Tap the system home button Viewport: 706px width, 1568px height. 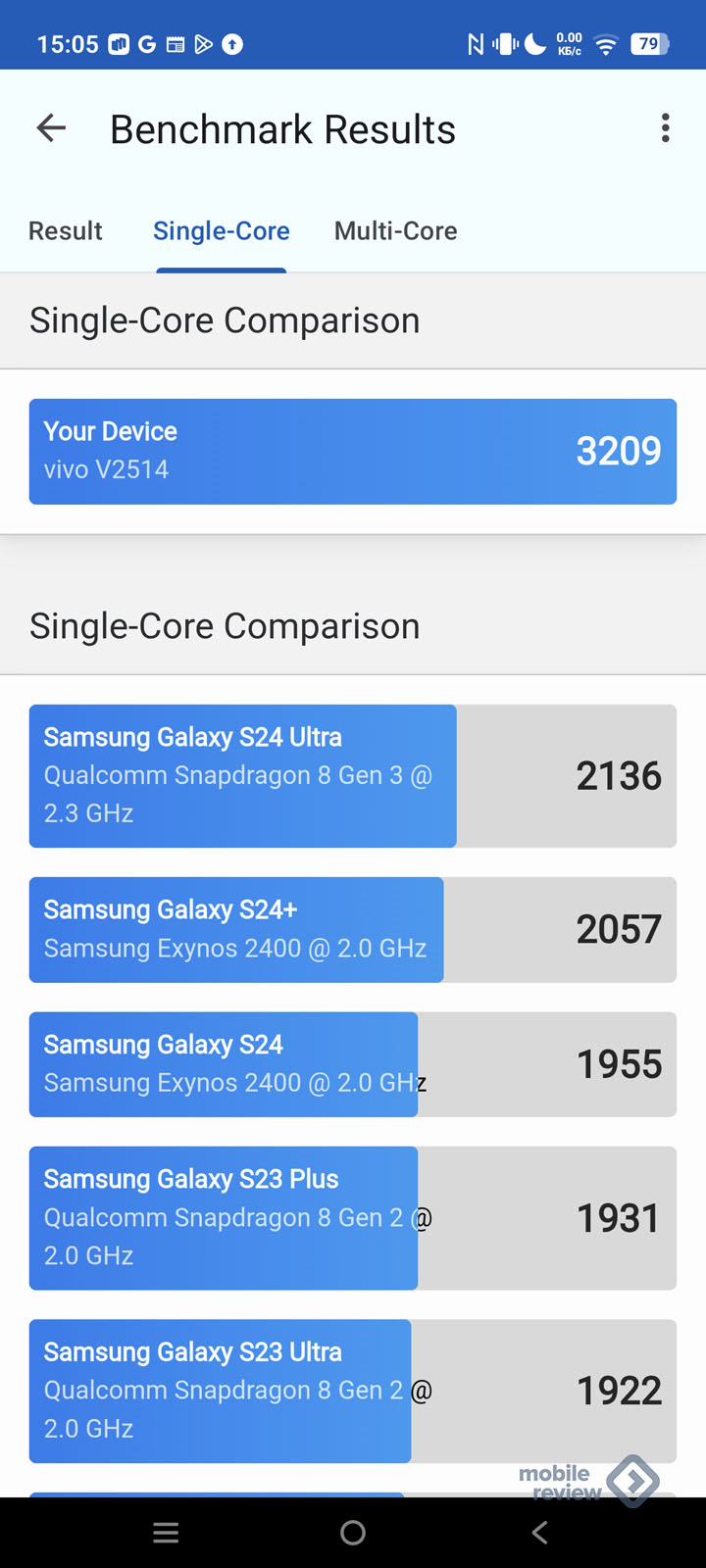pyautogui.click(x=353, y=1533)
